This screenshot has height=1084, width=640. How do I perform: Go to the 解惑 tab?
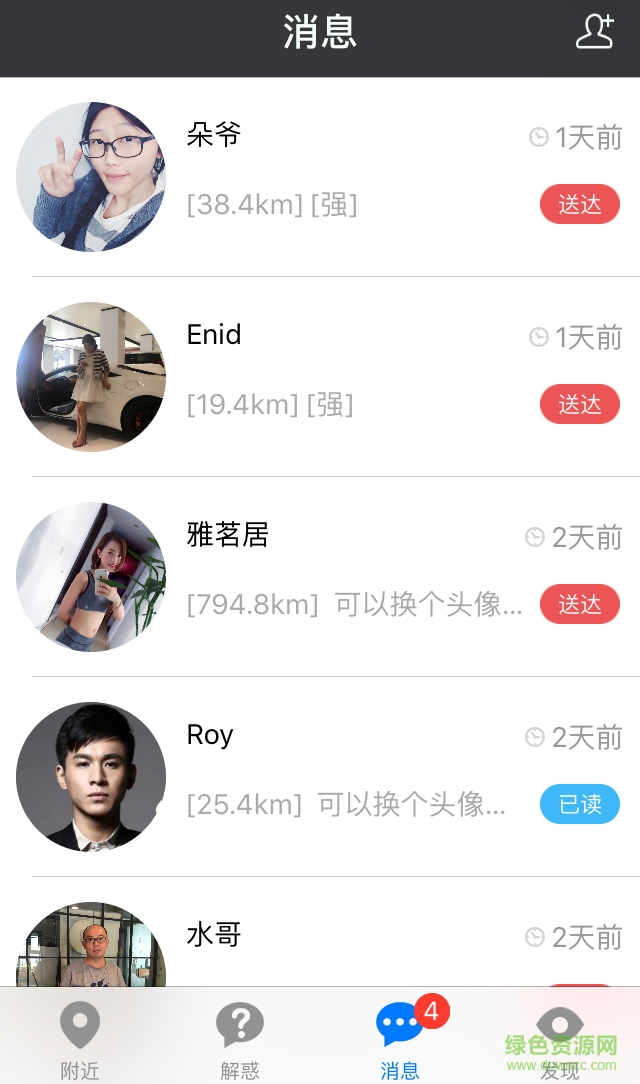coord(240,1040)
